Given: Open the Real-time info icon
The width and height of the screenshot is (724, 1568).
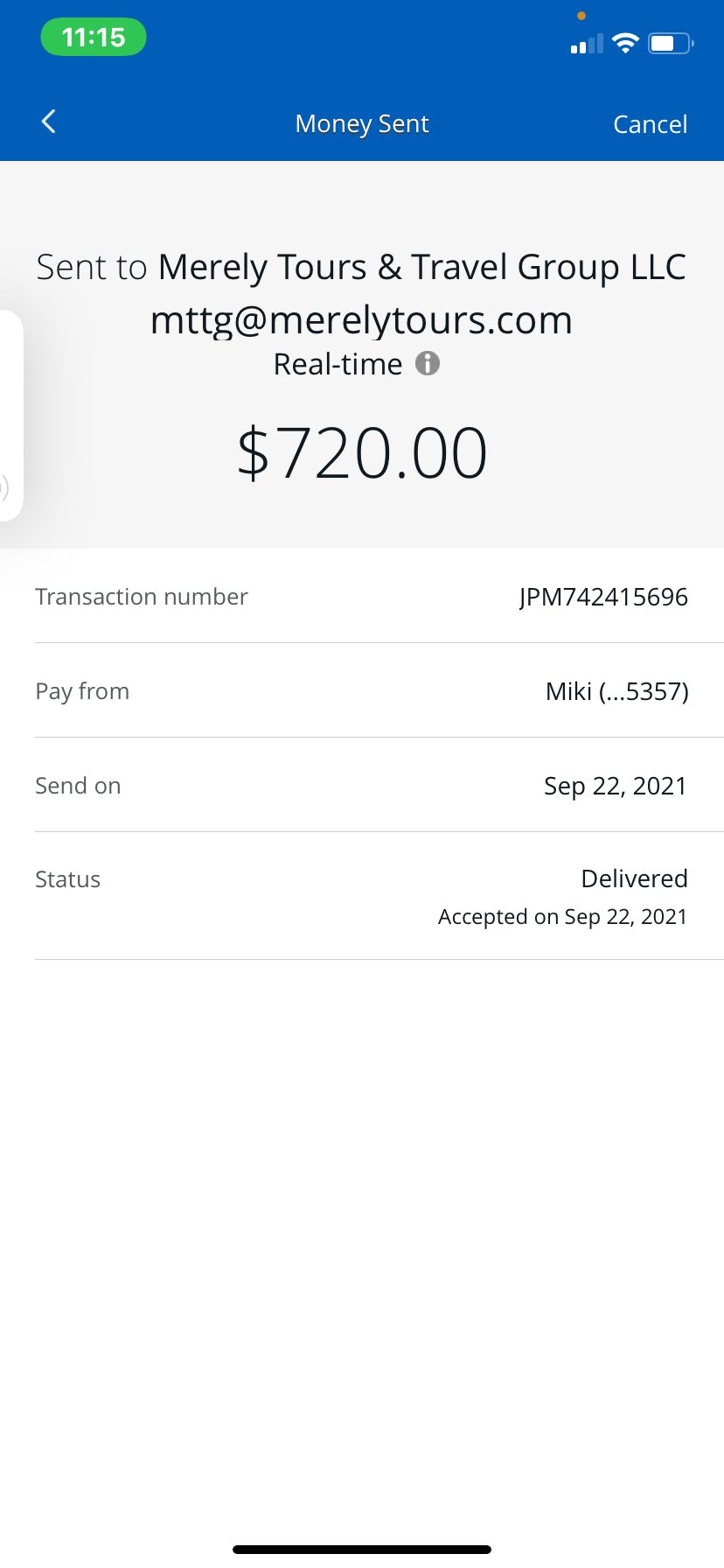Looking at the screenshot, I should click(427, 363).
